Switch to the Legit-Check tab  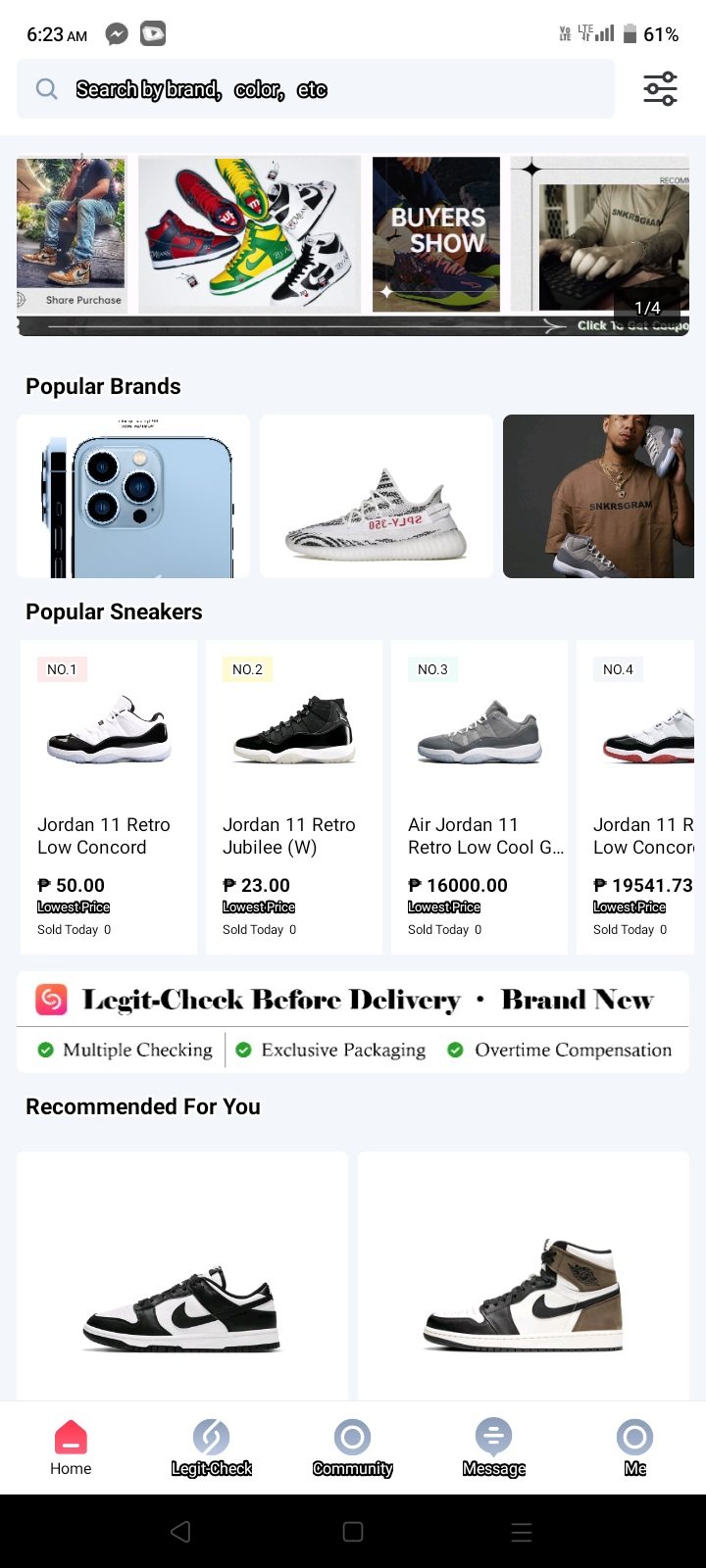[212, 1447]
